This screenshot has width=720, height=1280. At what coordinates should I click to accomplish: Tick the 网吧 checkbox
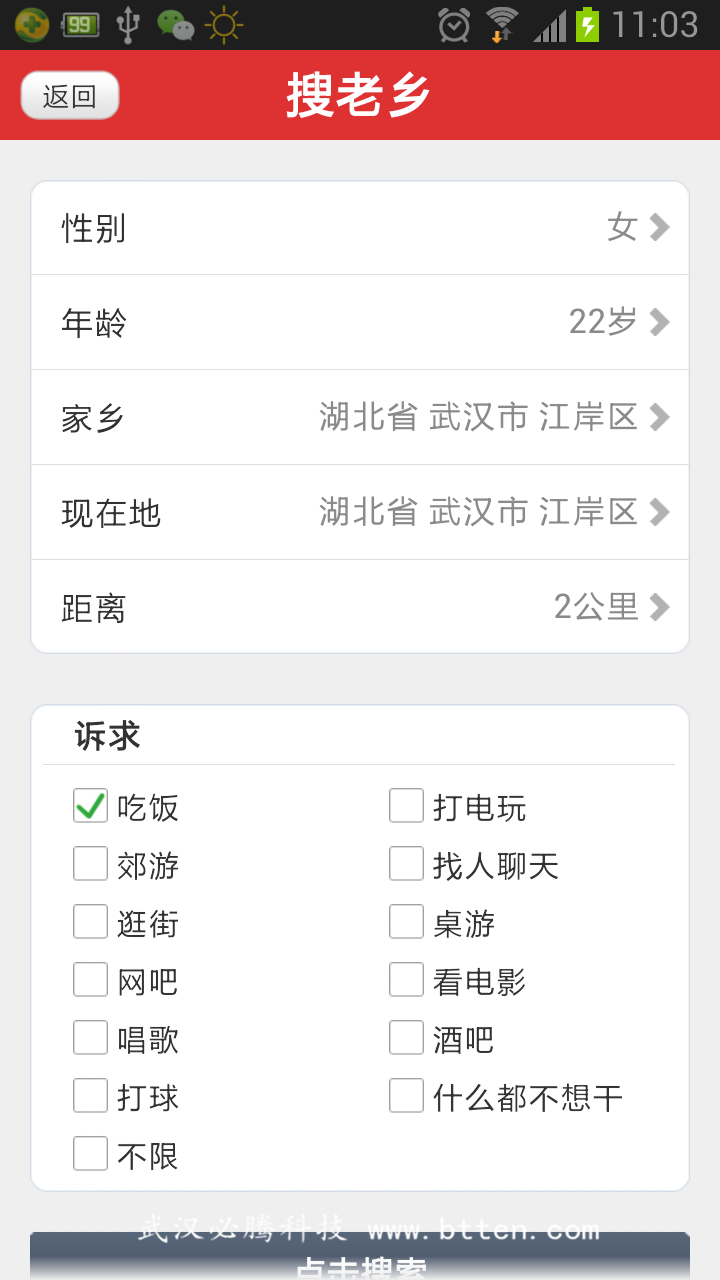click(x=90, y=979)
